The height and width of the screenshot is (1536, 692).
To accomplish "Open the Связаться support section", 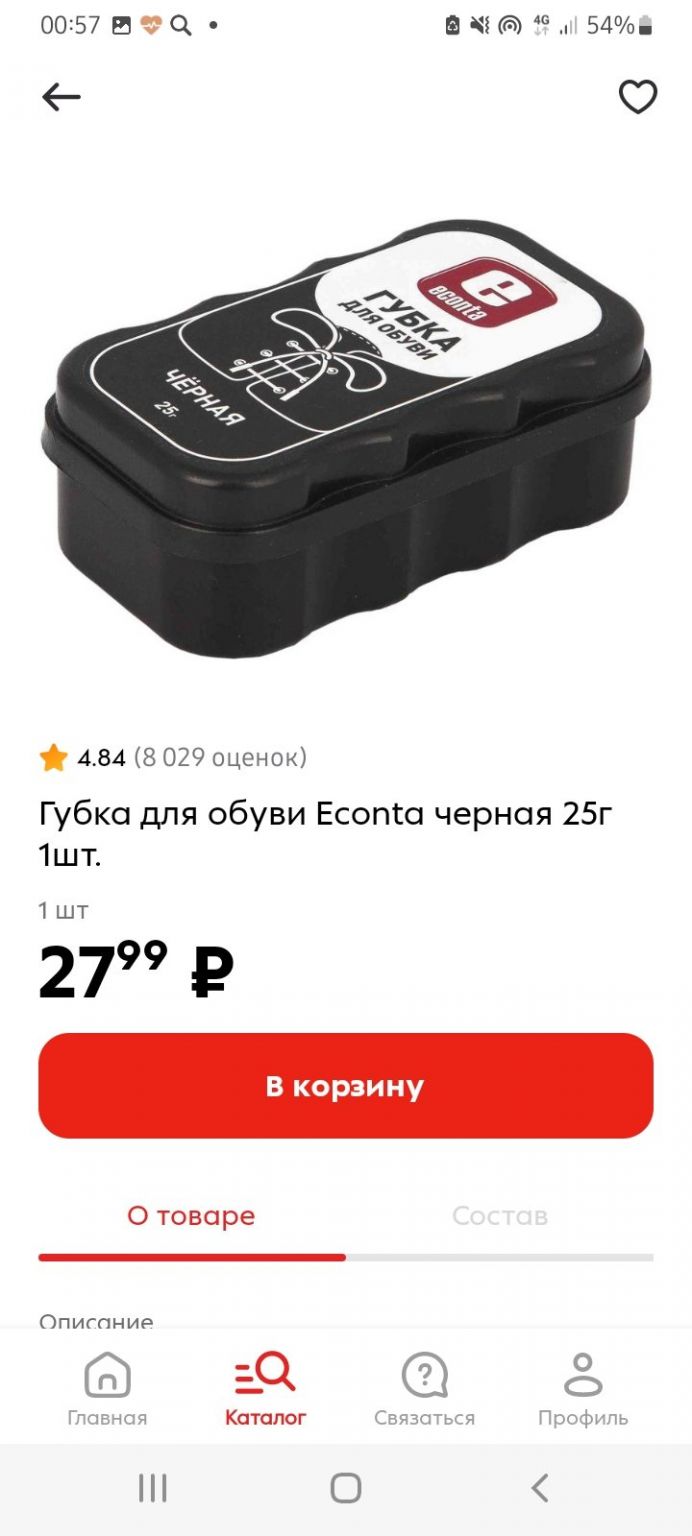I will pos(424,1389).
